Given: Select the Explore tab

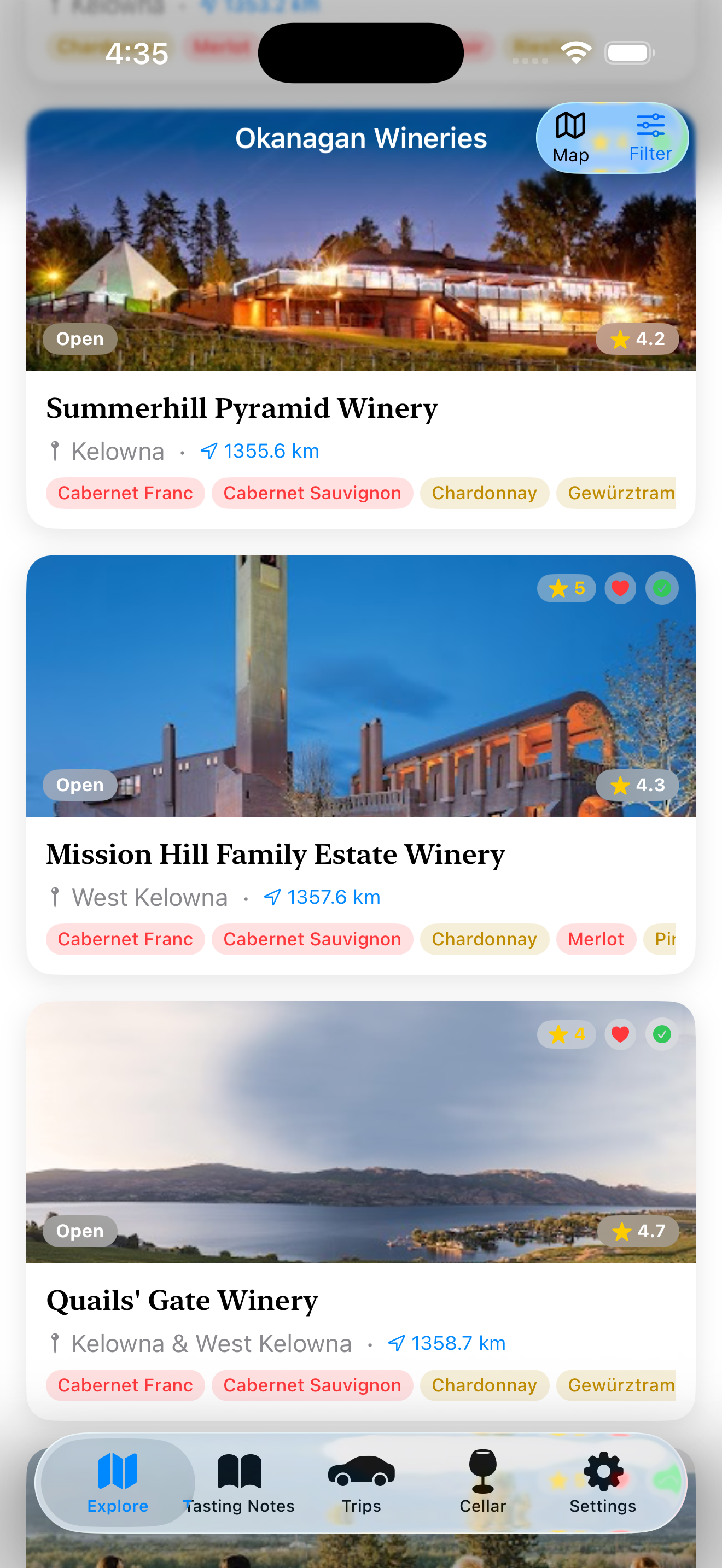Looking at the screenshot, I should pos(118,1483).
